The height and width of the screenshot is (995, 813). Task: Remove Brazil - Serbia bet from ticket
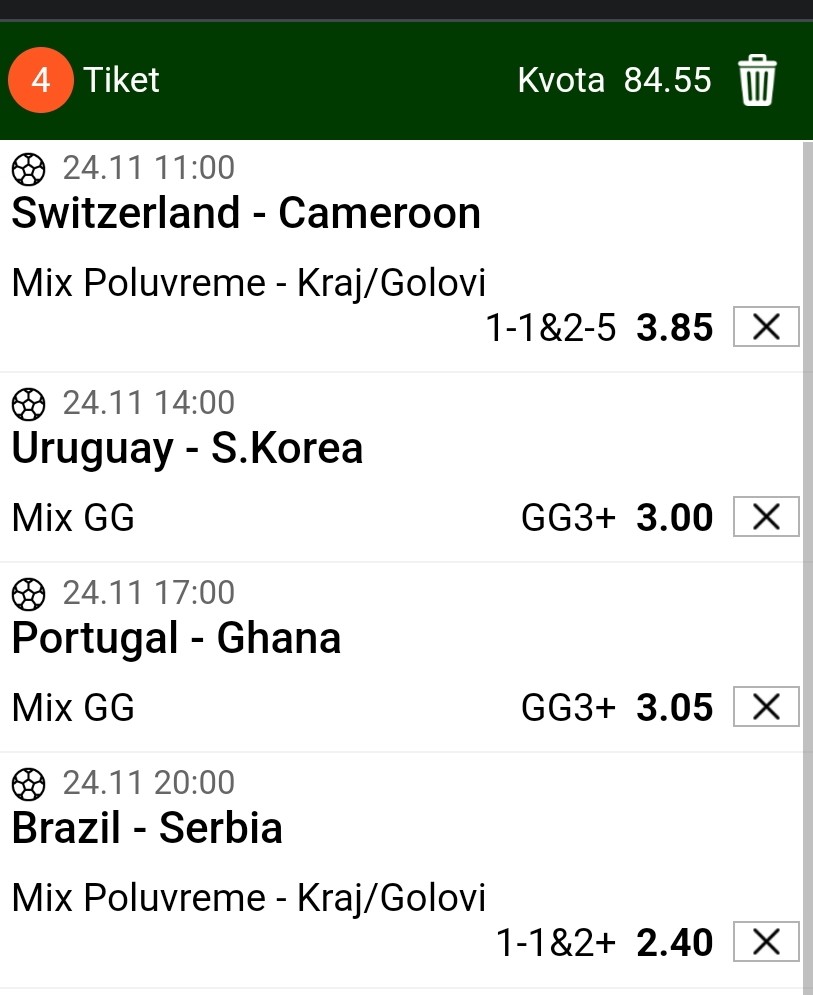coord(765,942)
